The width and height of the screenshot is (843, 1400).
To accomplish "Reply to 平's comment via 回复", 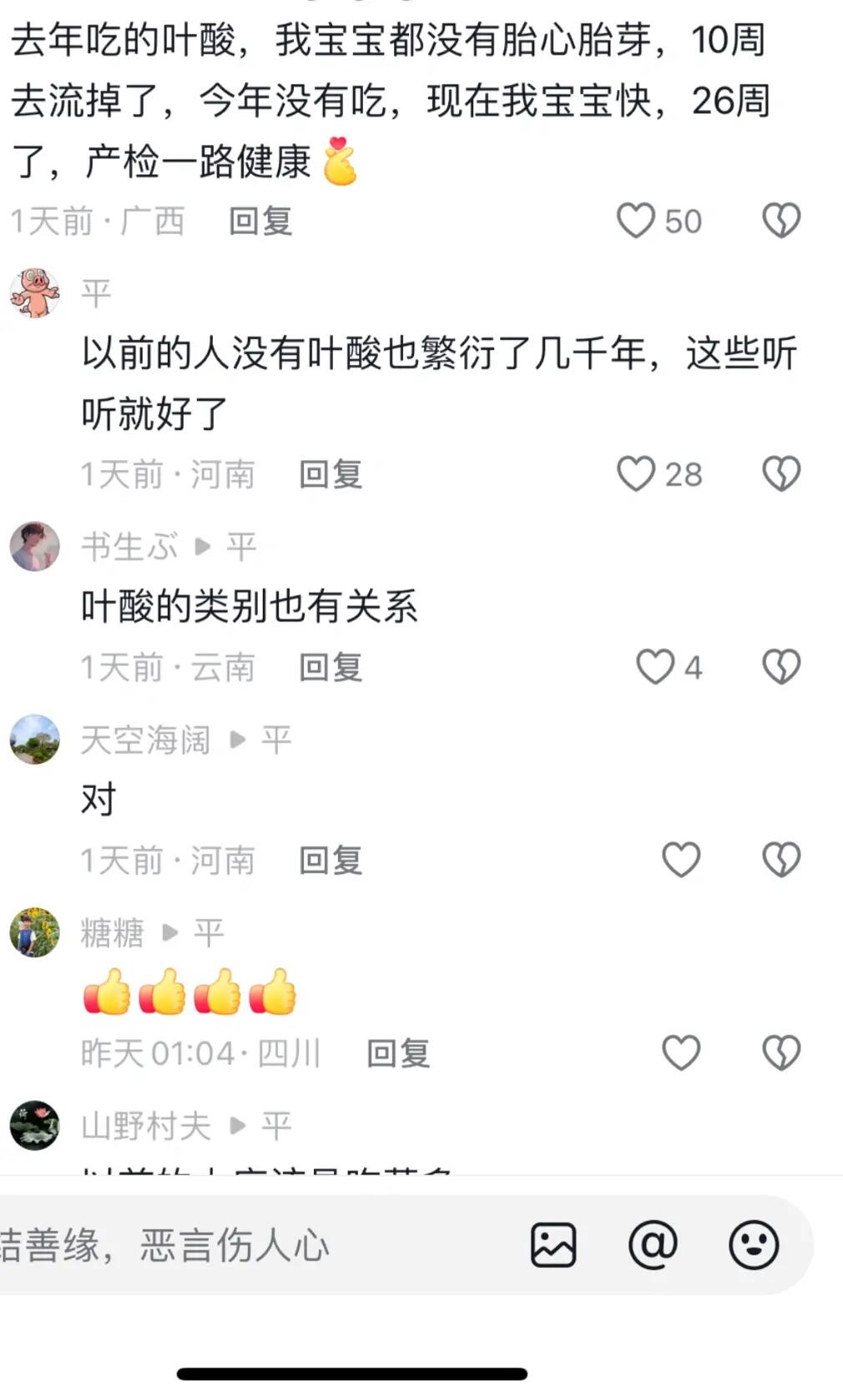I will pos(331,473).
